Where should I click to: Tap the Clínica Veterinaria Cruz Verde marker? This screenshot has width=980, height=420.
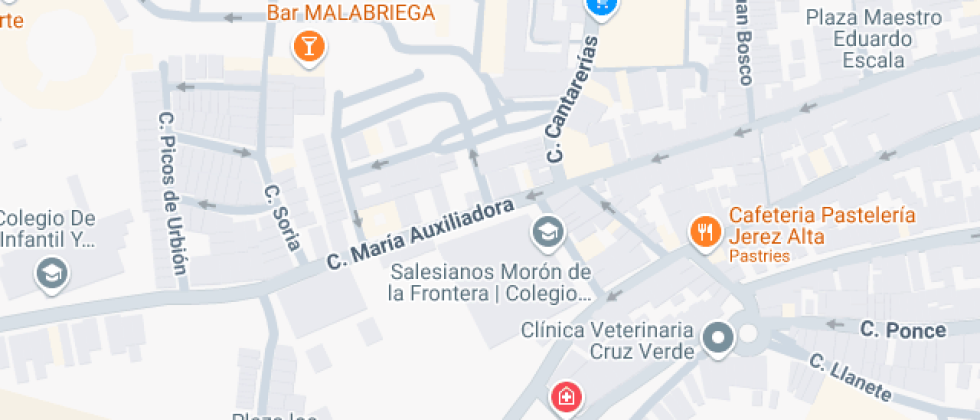(719, 339)
